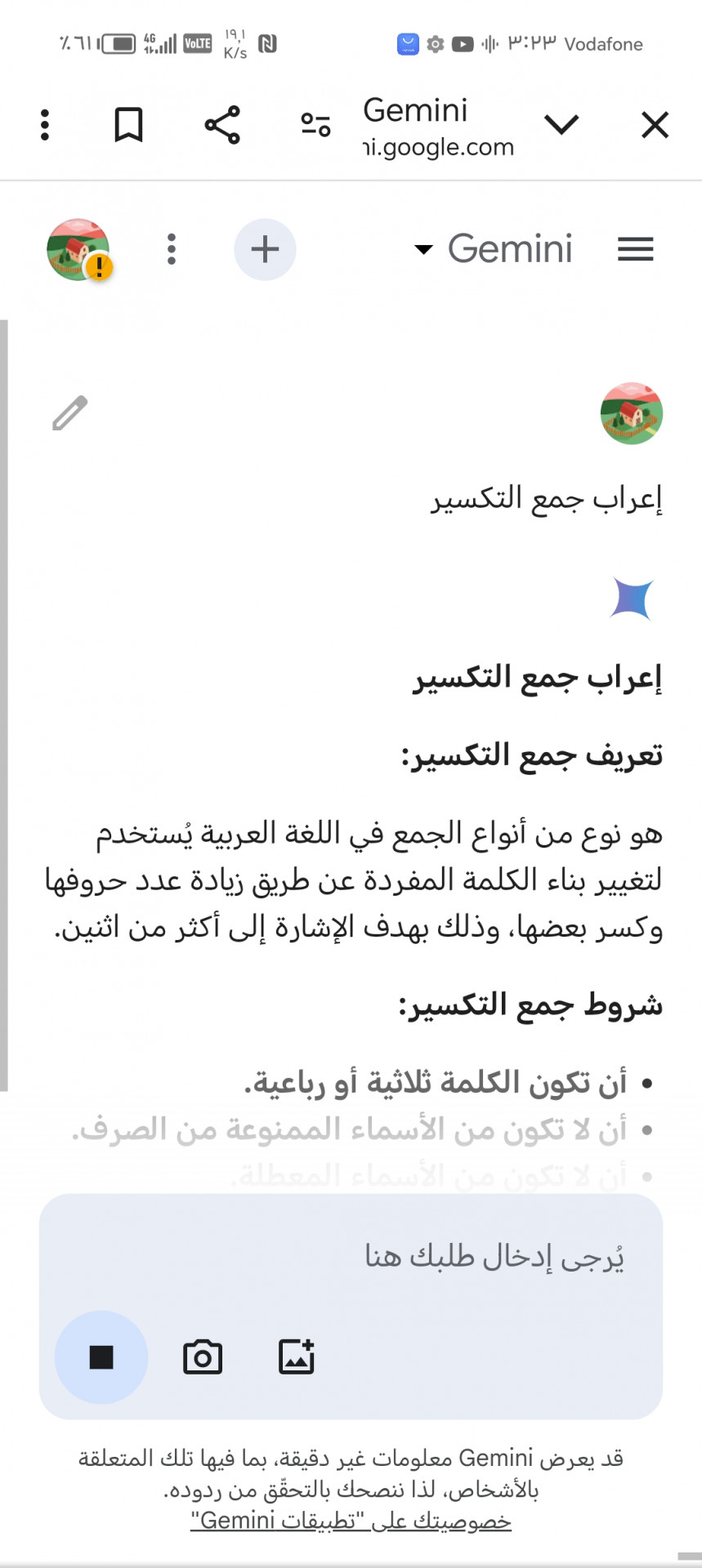Open the Gemini model dropdown
The height and width of the screenshot is (1568, 702).
pyautogui.click(x=494, y=248)
